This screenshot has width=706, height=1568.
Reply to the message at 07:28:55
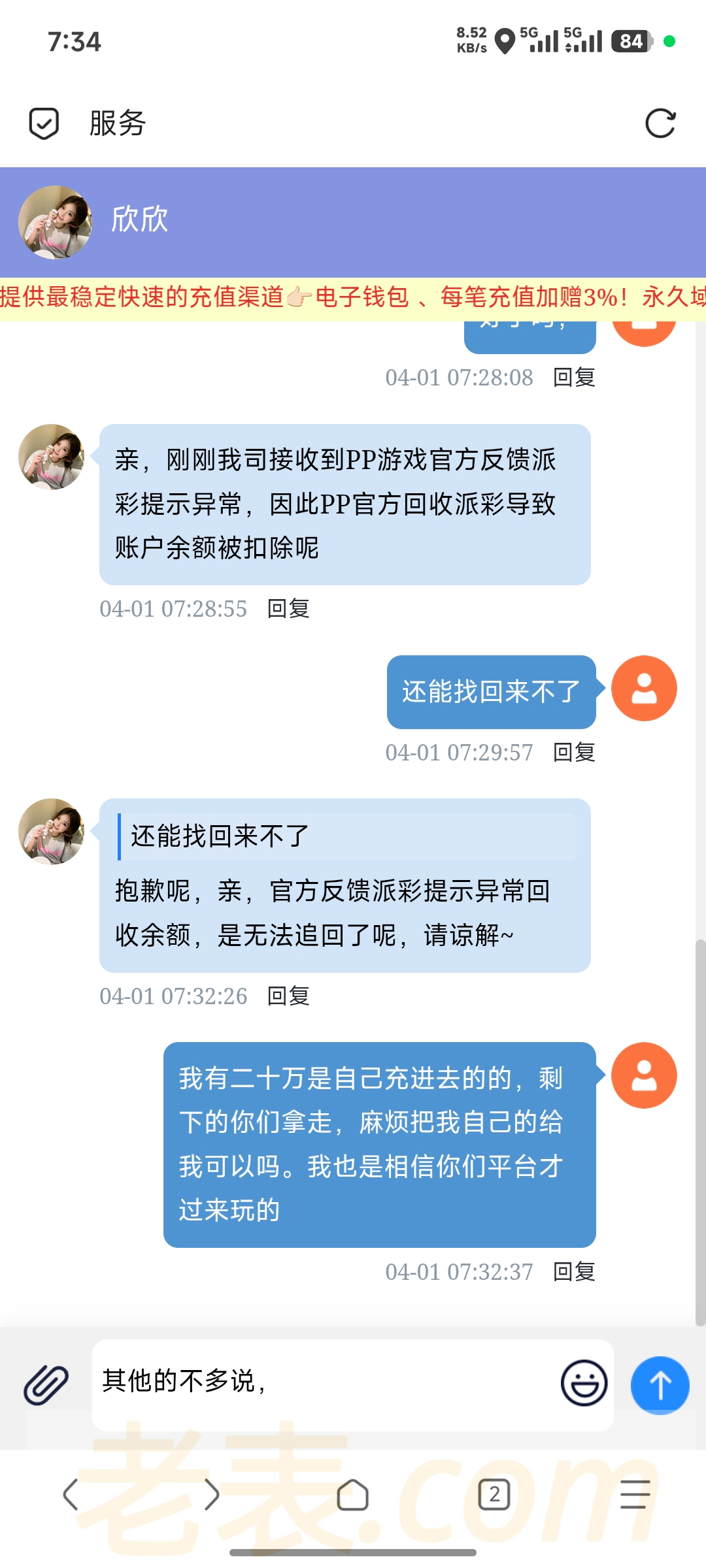(x=288, y=609)
